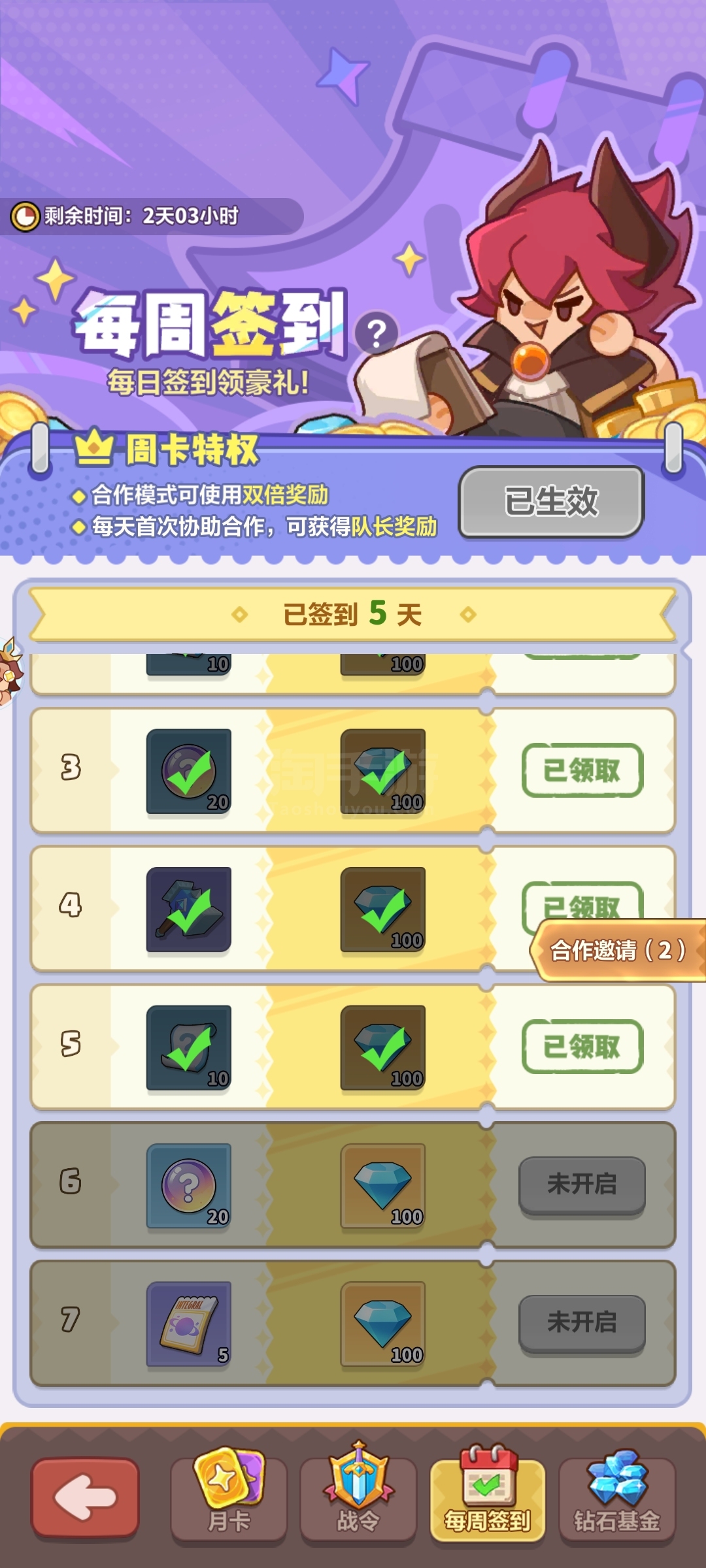This screenshot has height=1568, width=706.
Task: View the day 4 hammer reward
Action: (189, 909)
